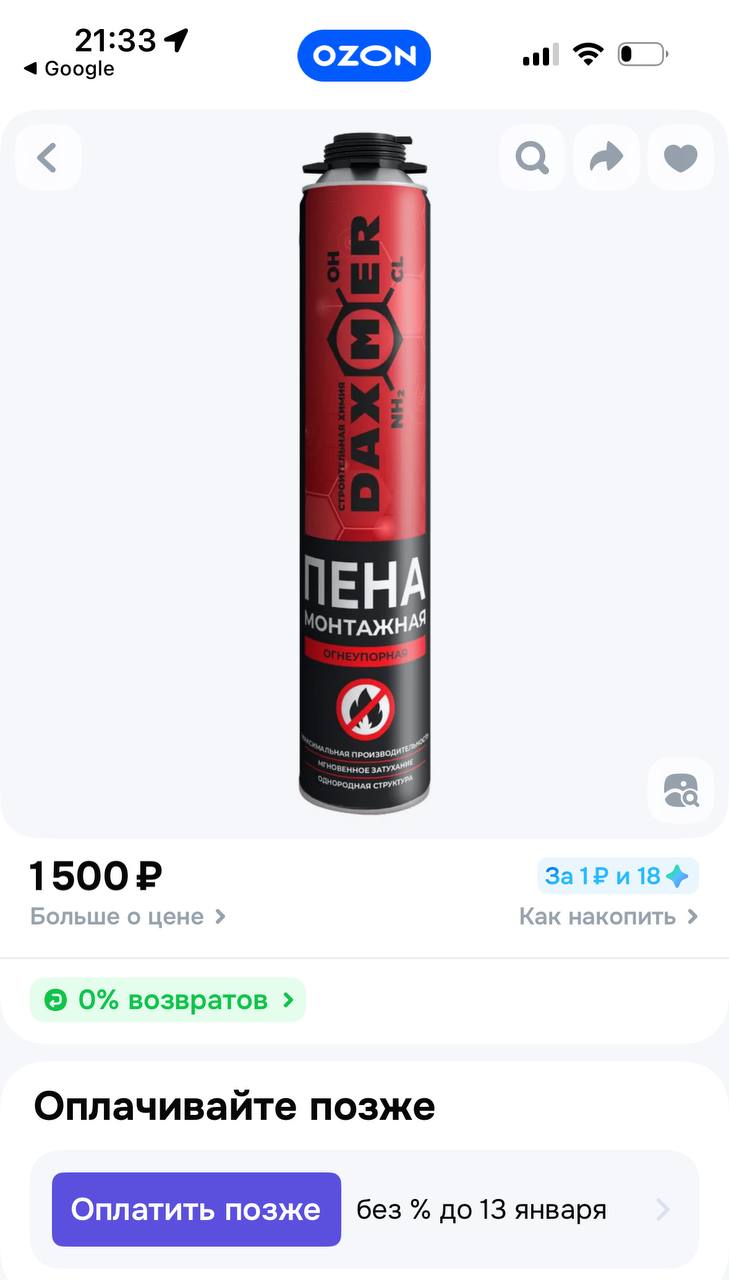Tap the "Оплатить позже" button
Image resolution: width=729 pixels, height=1280 pixels.
(x=196, y=1209)
